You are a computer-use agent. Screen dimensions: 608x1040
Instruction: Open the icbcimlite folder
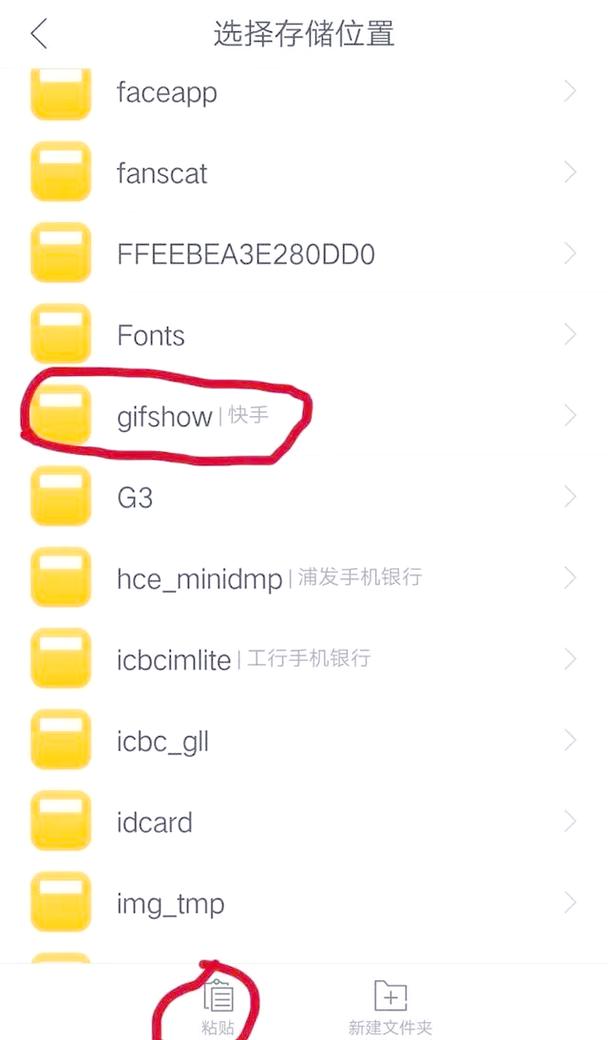coord(173,660)
